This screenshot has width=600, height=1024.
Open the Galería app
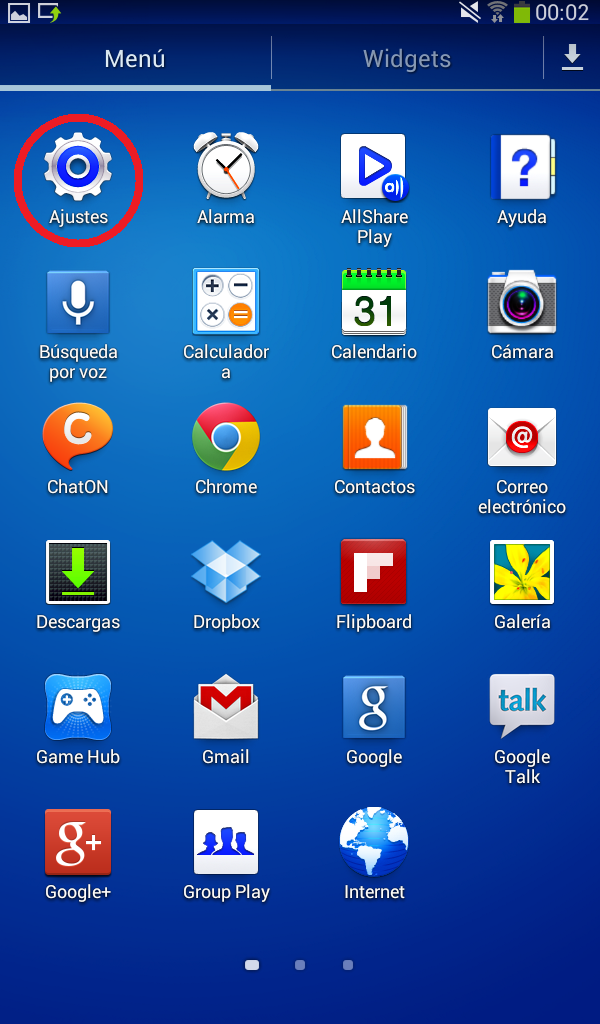[x=522, y=574]
